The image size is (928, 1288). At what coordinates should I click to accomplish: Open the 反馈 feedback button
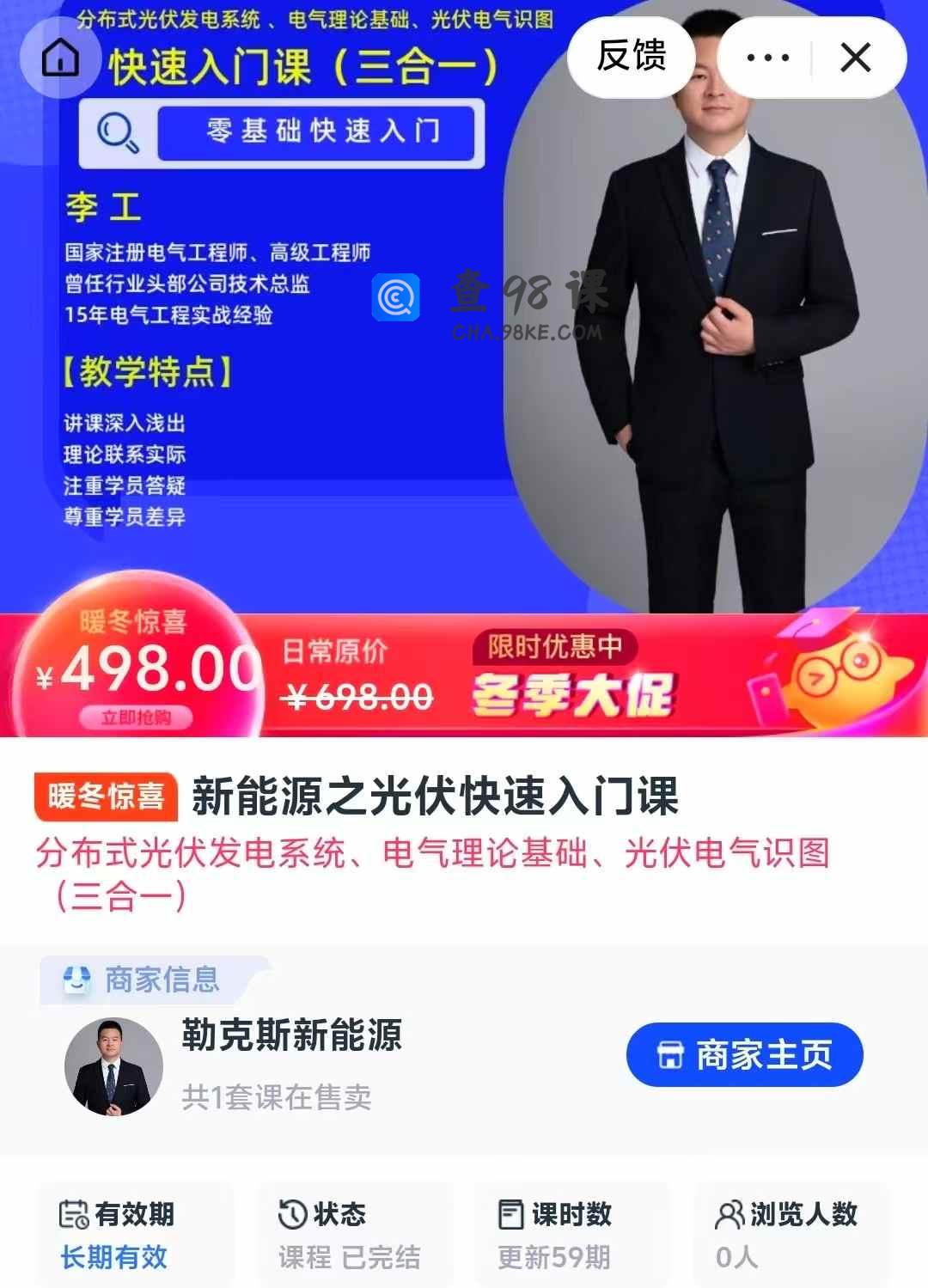pos(632,57)
